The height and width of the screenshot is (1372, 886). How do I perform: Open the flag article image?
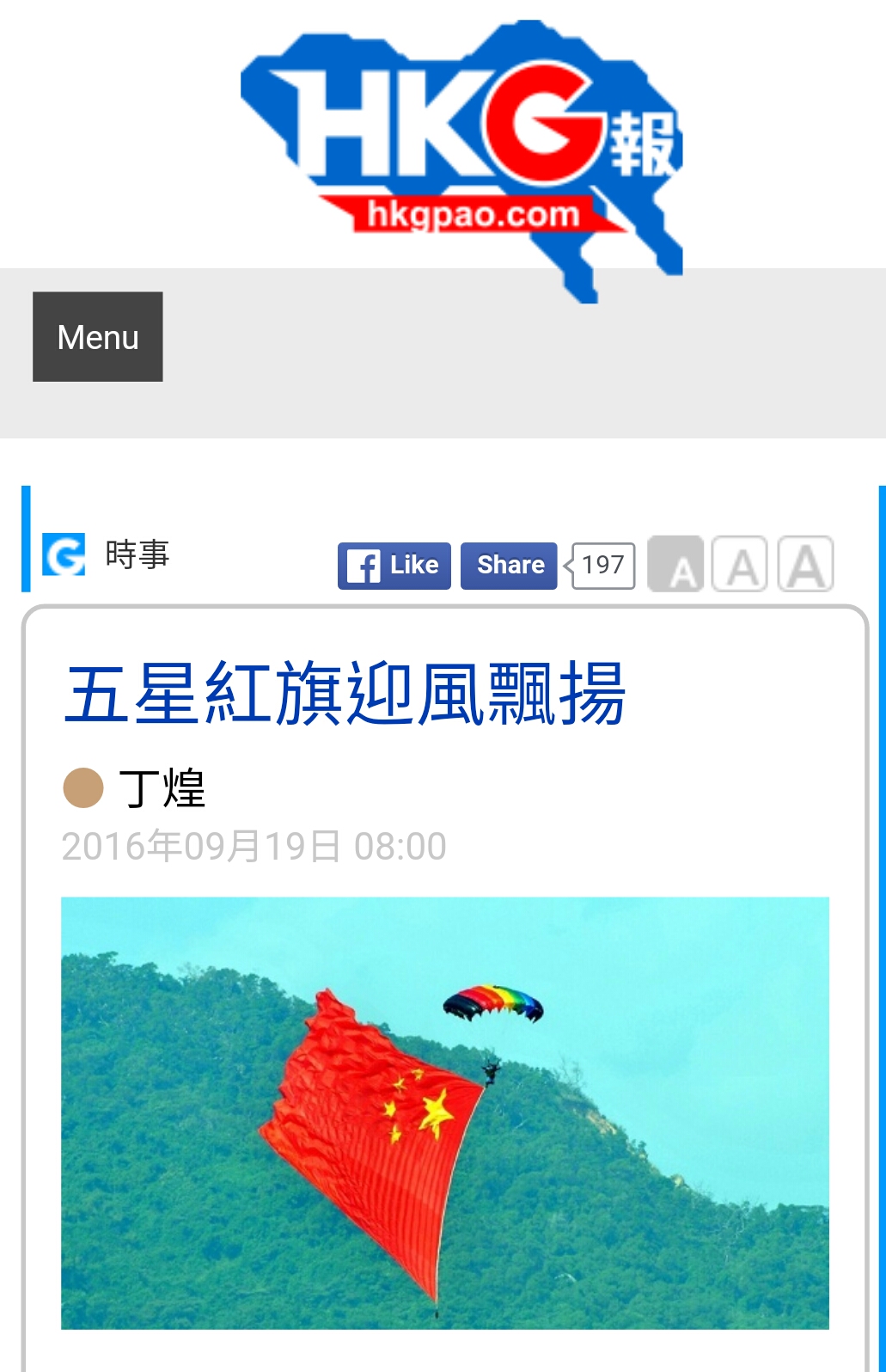pos(444,1112)
